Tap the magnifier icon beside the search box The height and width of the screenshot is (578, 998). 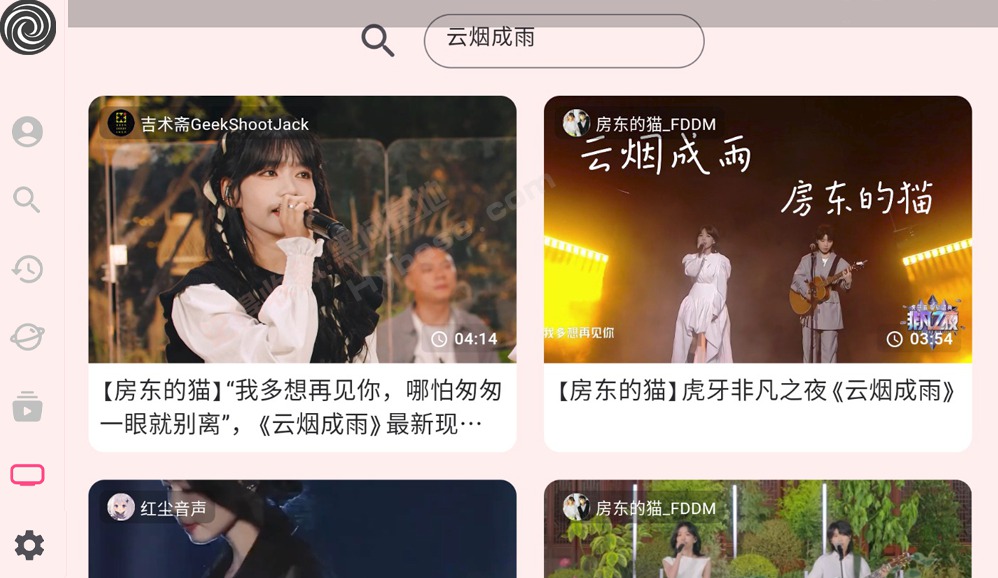point(378,41)
